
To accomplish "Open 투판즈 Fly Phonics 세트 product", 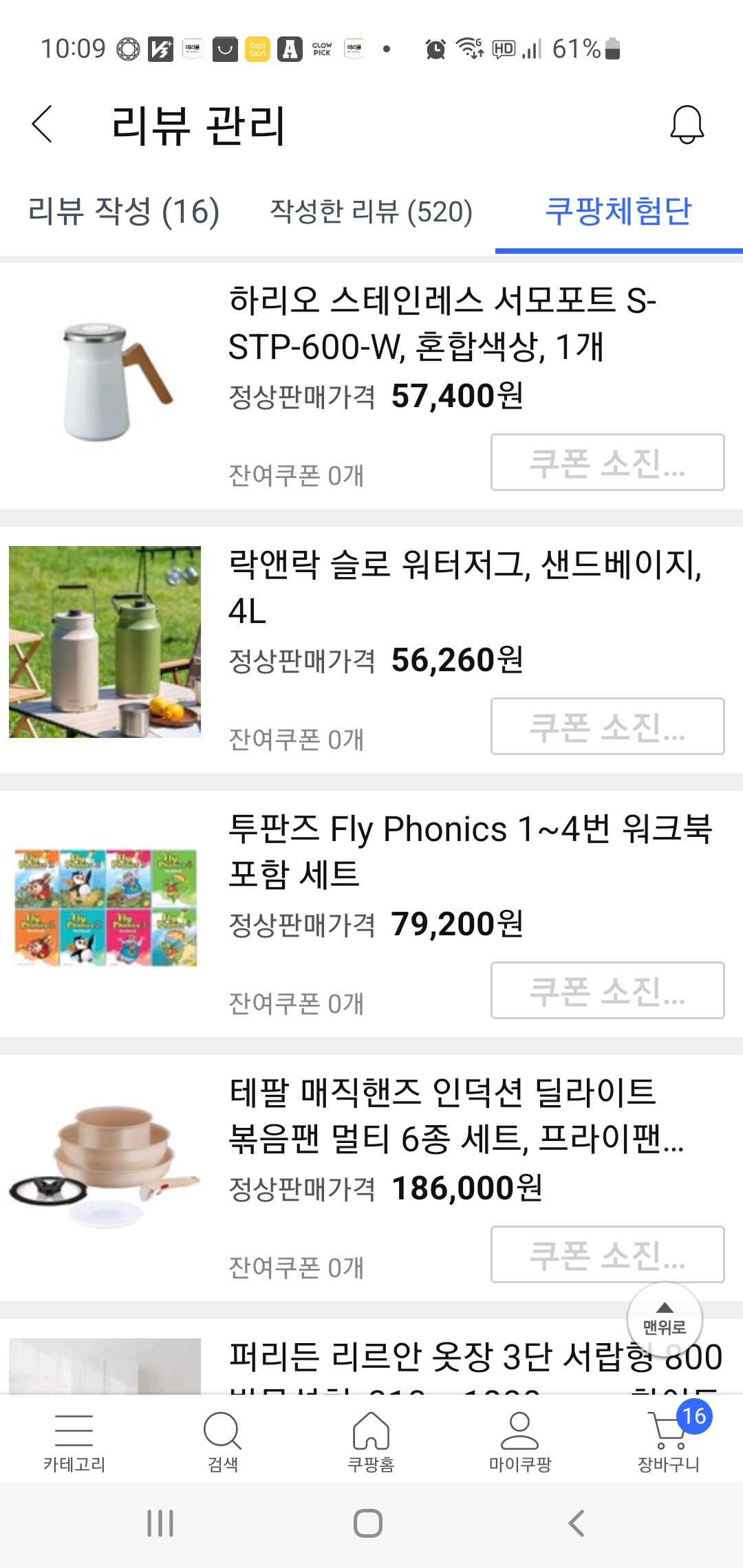I will click(x=469, y=851).
